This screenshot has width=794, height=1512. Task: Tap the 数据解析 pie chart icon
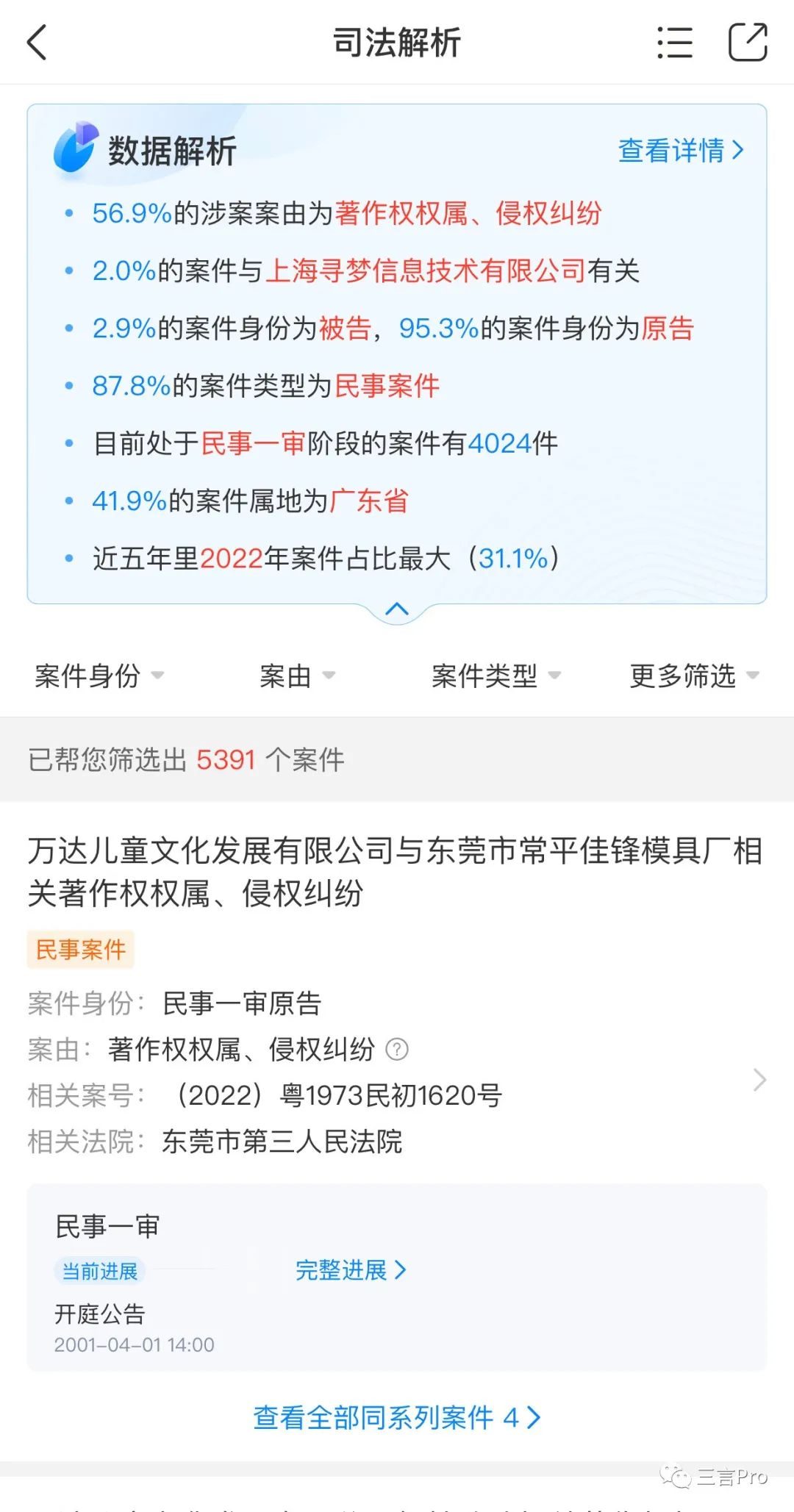75,150
